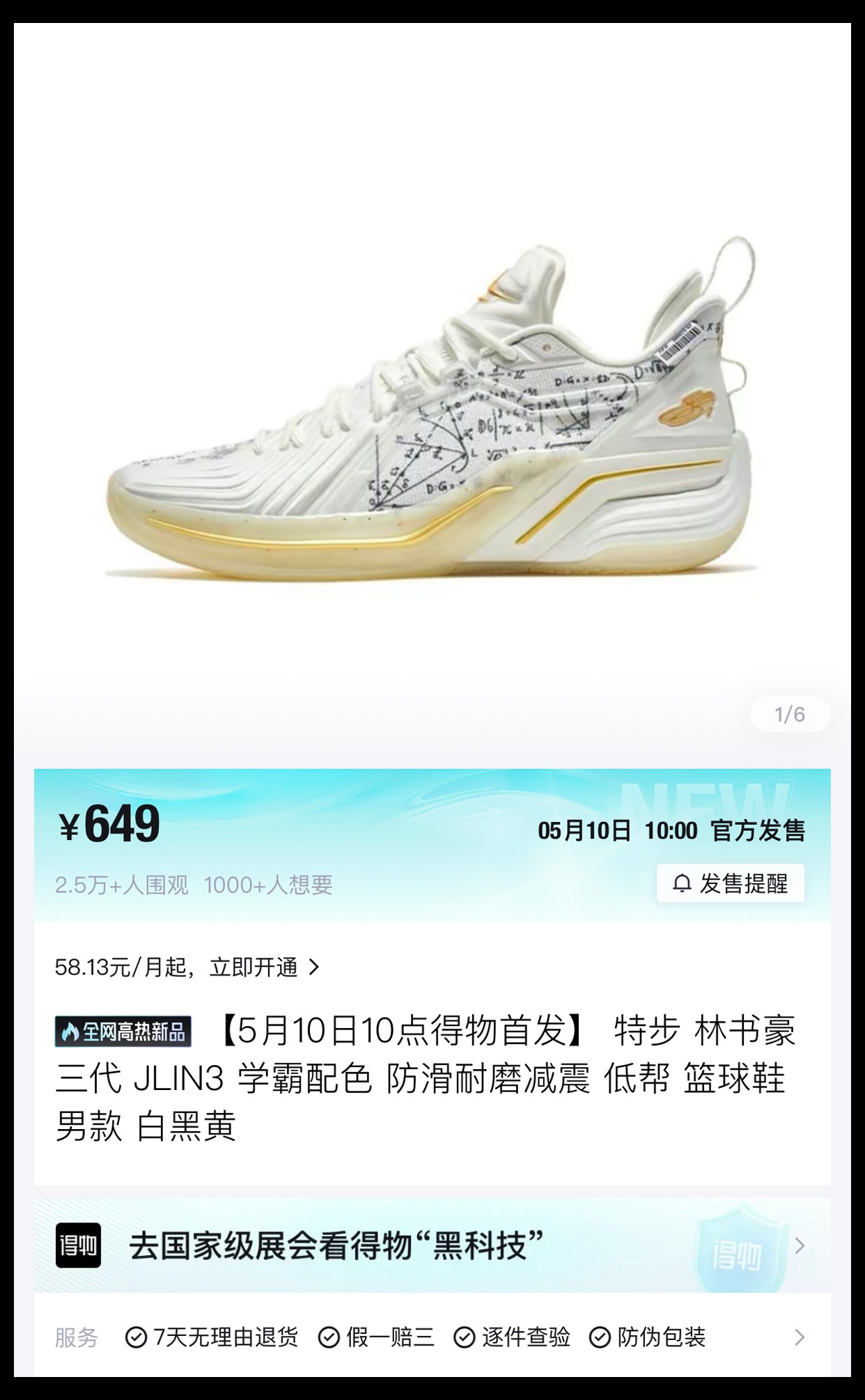This screenshot has height=1400, width=865.
Task: Open the 去国家级展会看得物“黑科技” banner
Action: [x=432, y=1245]
